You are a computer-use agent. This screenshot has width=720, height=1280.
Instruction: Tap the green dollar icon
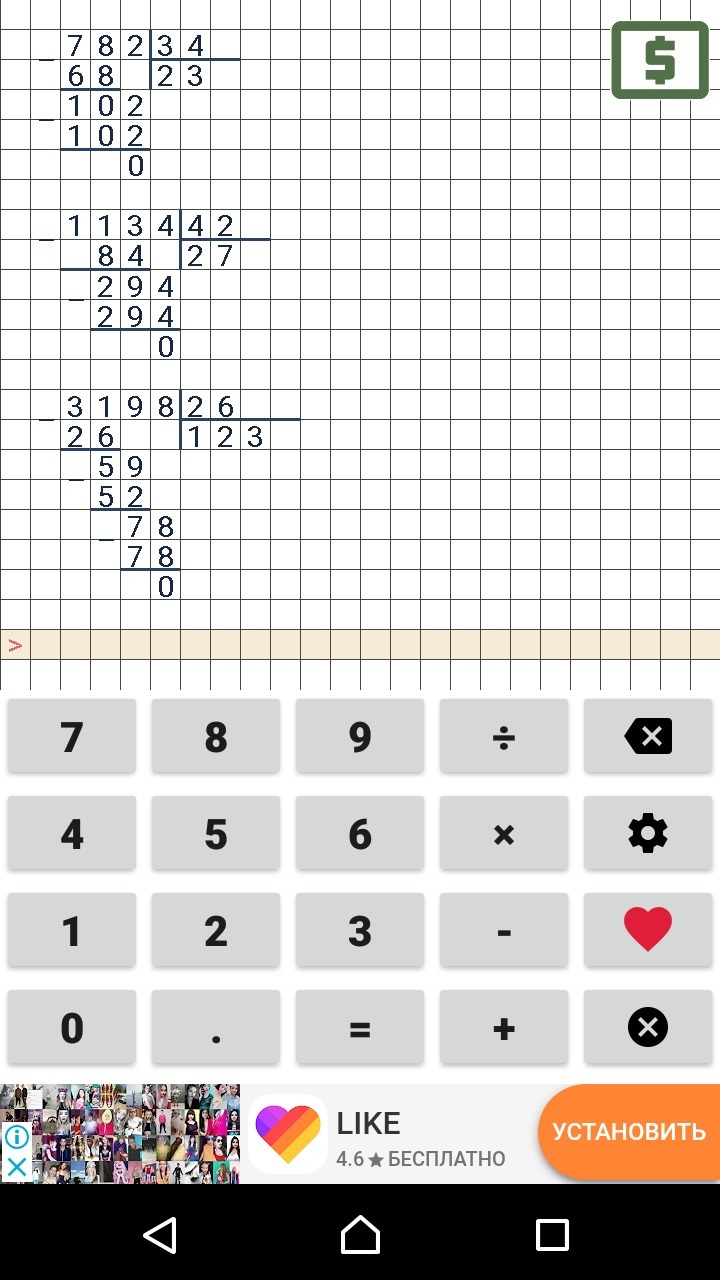tap(660, 61)
